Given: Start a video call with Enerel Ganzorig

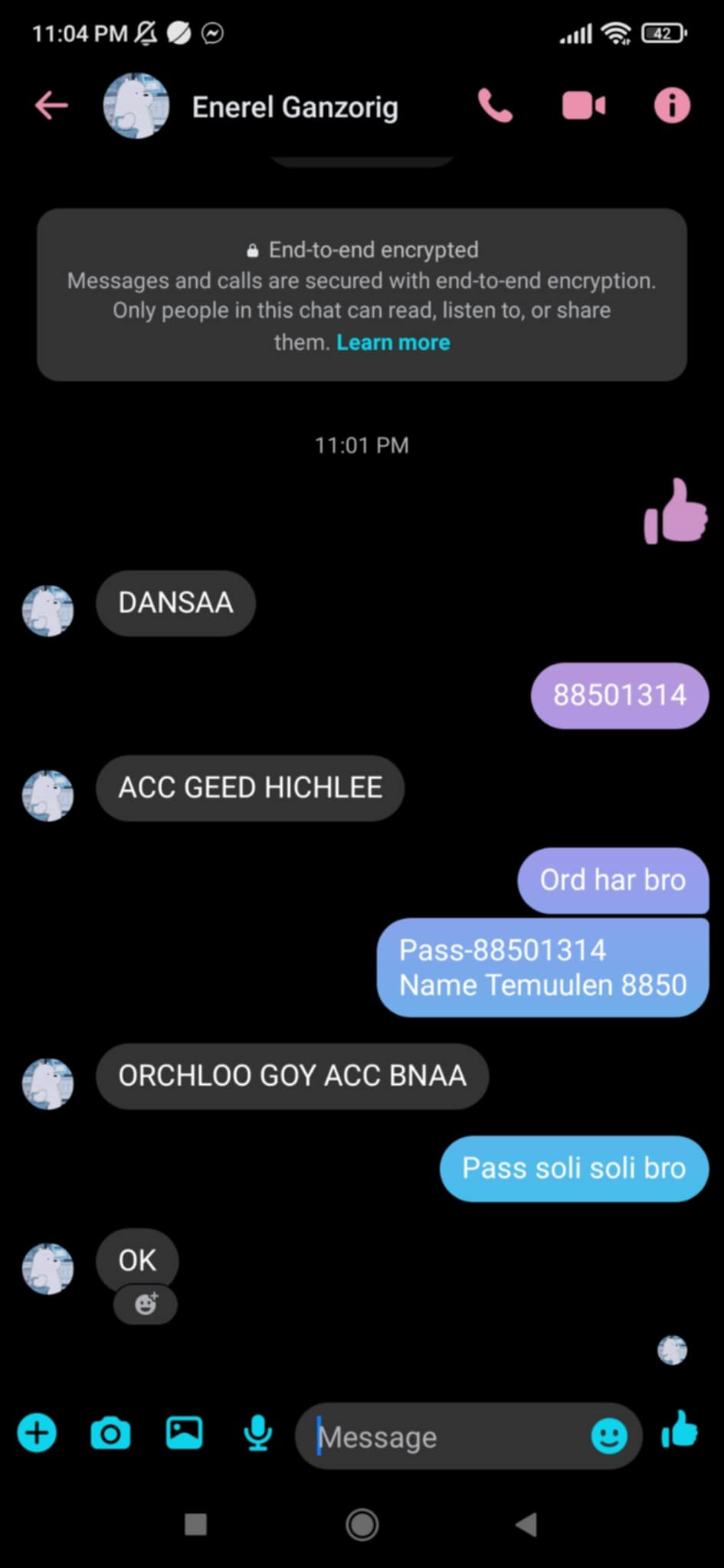Looking at the screenshot, I should click(584, 106).
